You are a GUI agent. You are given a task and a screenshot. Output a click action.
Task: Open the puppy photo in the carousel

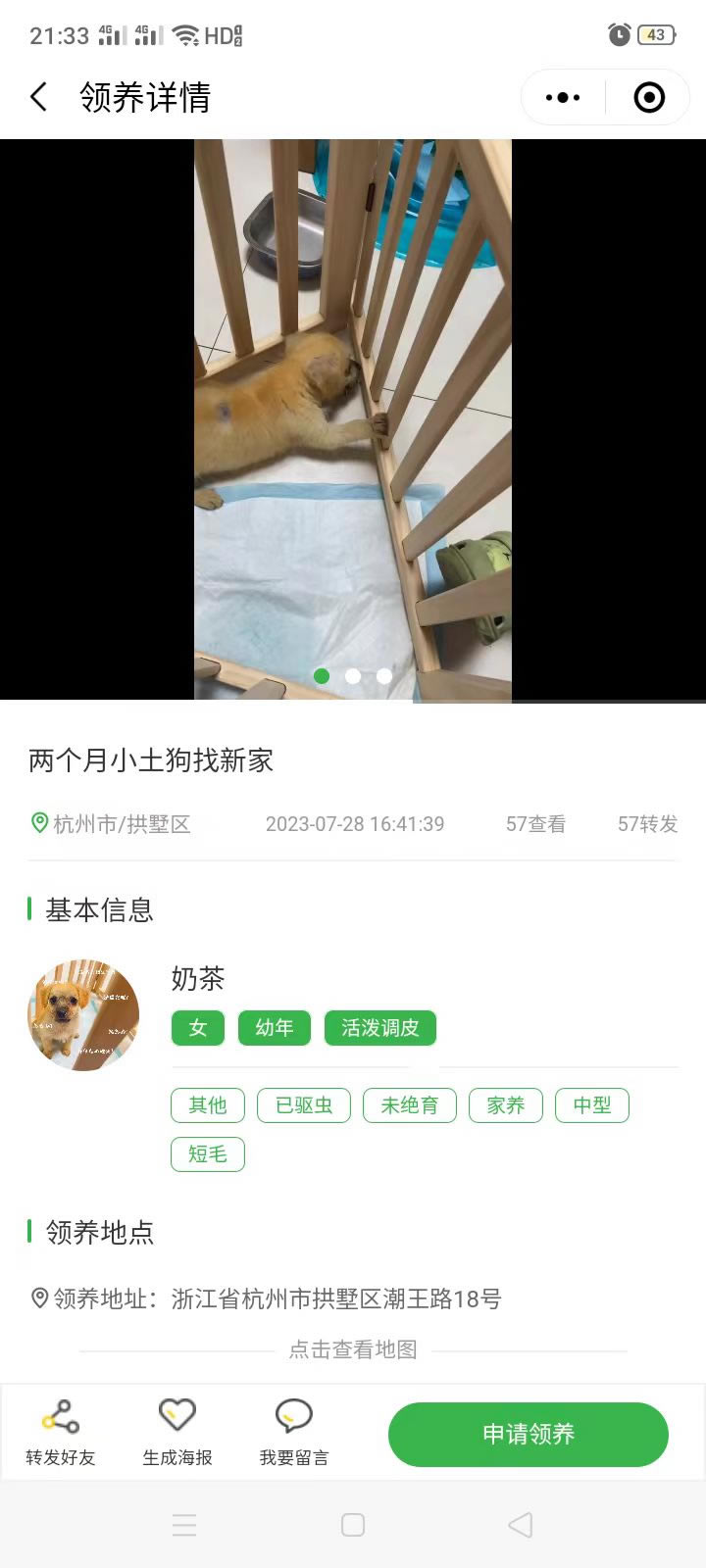click(x=353, y=419)
